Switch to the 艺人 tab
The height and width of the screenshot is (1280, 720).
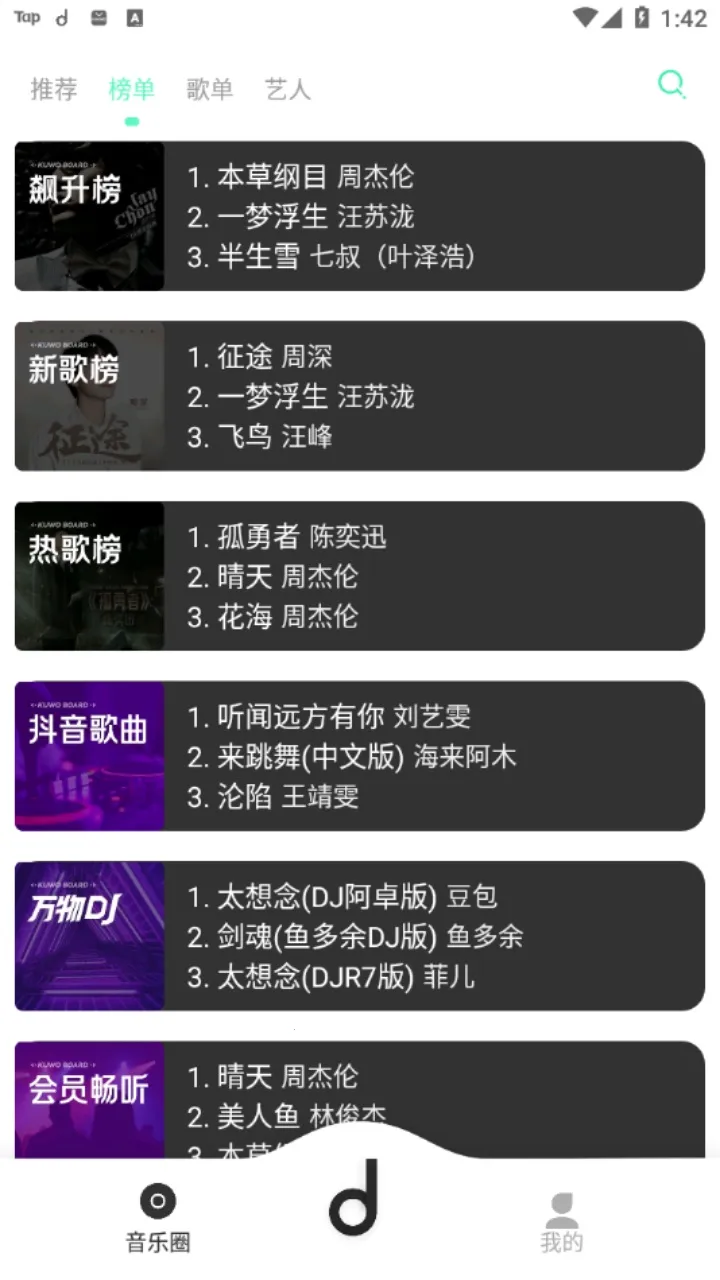(287, 88)
